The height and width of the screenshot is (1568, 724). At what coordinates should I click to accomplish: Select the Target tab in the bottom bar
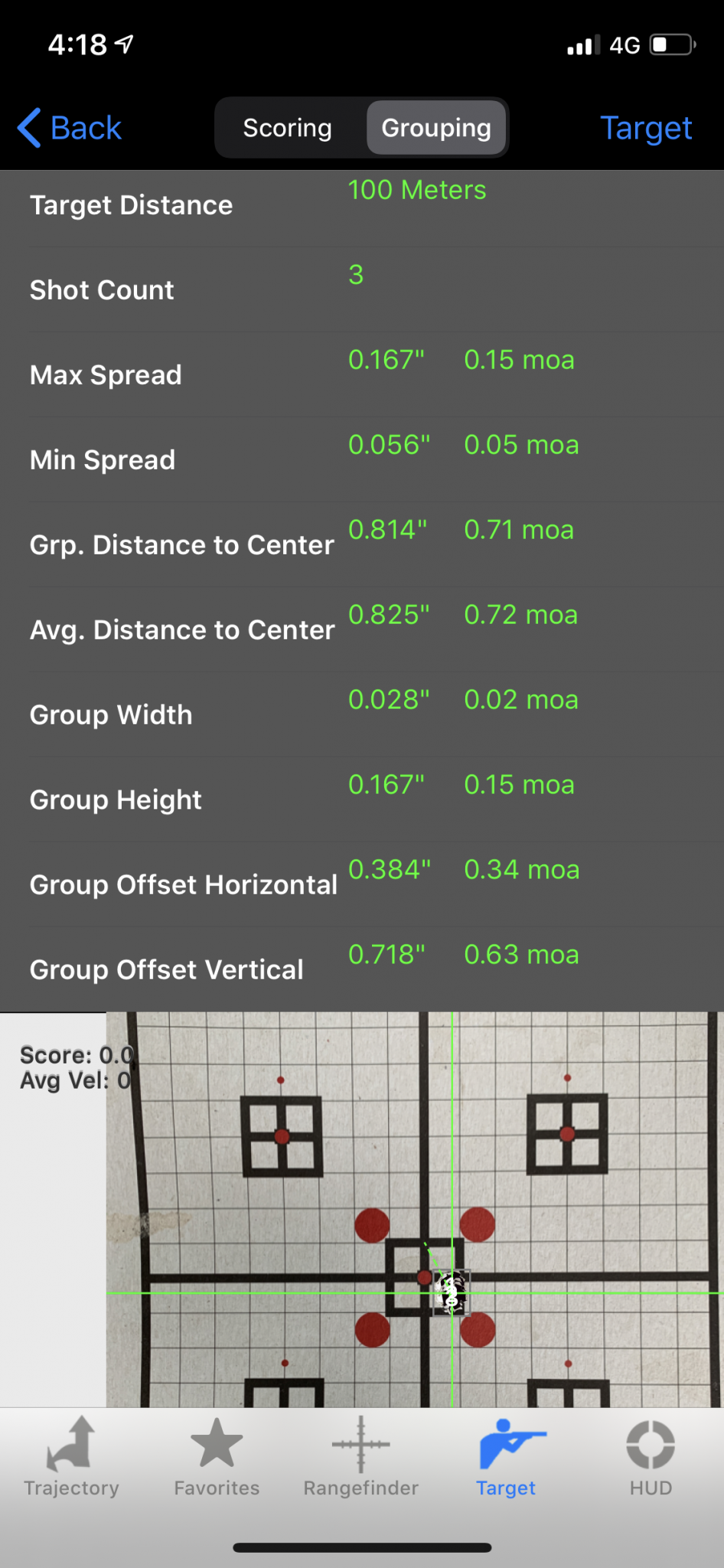[506, 1458]
